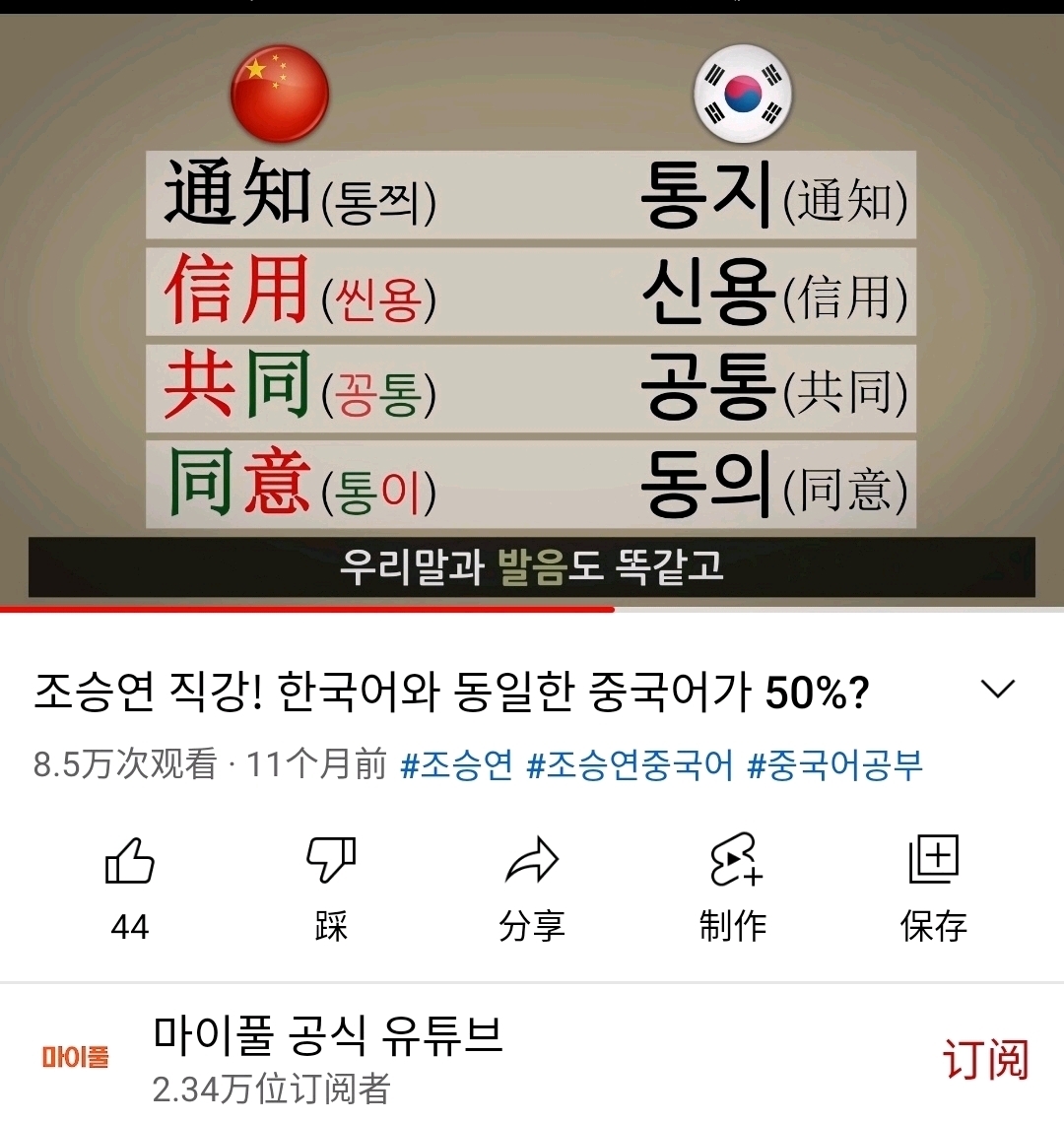The width and height of the screenshot is (1064, 1122).
Task: Expand the video description chevron
Action: point(998,690)
